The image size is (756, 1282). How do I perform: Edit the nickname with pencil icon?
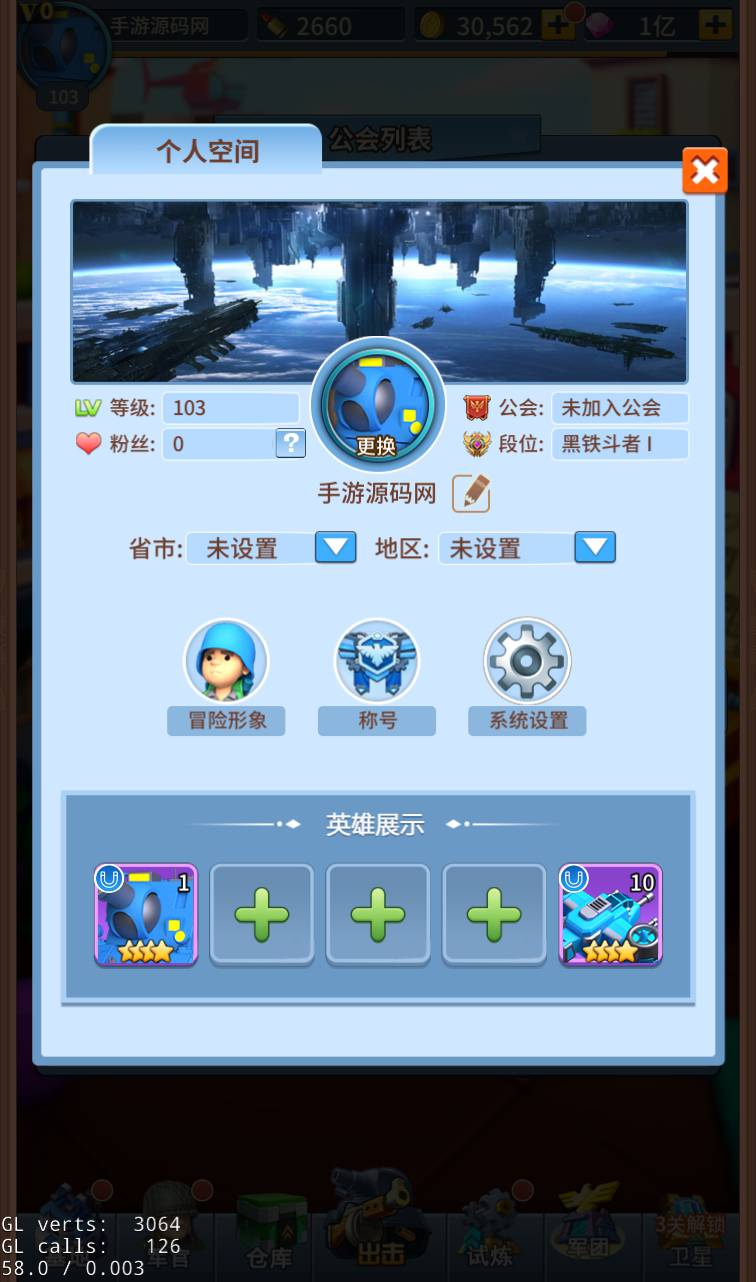[471, 493]
